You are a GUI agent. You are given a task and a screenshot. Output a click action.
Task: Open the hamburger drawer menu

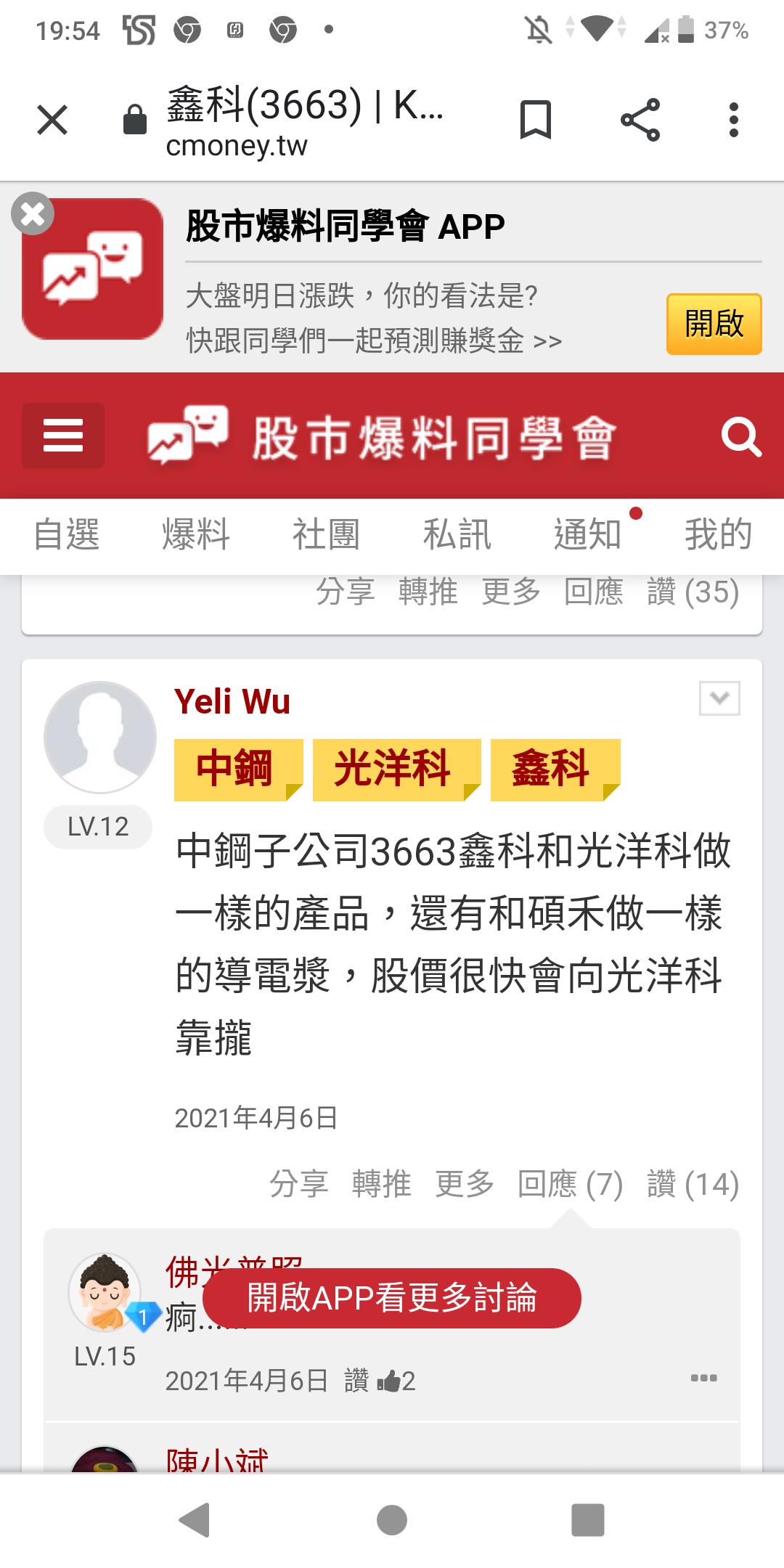63,436
